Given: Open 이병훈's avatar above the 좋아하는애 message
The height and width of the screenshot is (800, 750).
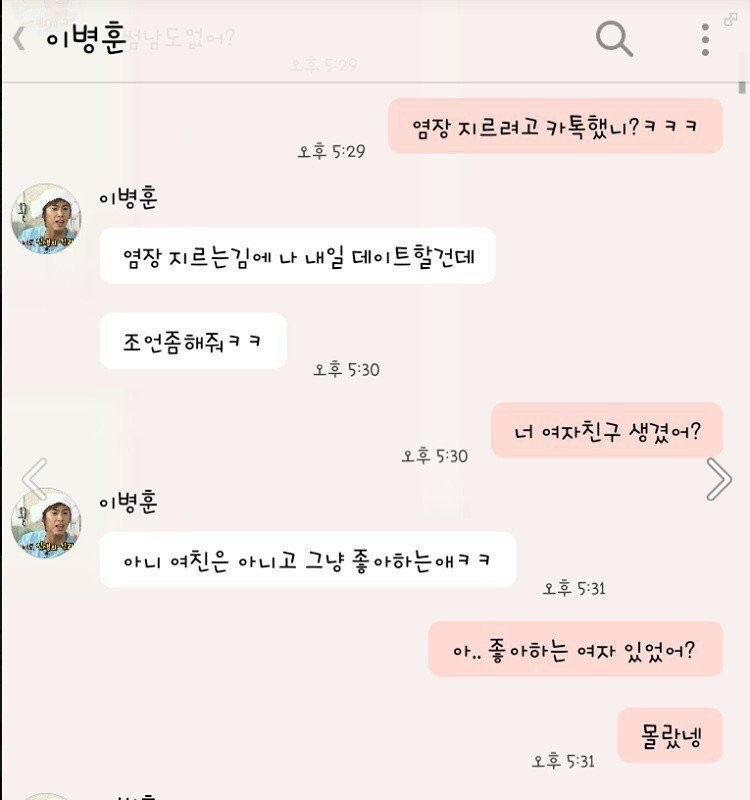Looking at the screenshot, I should click(46, 522).
